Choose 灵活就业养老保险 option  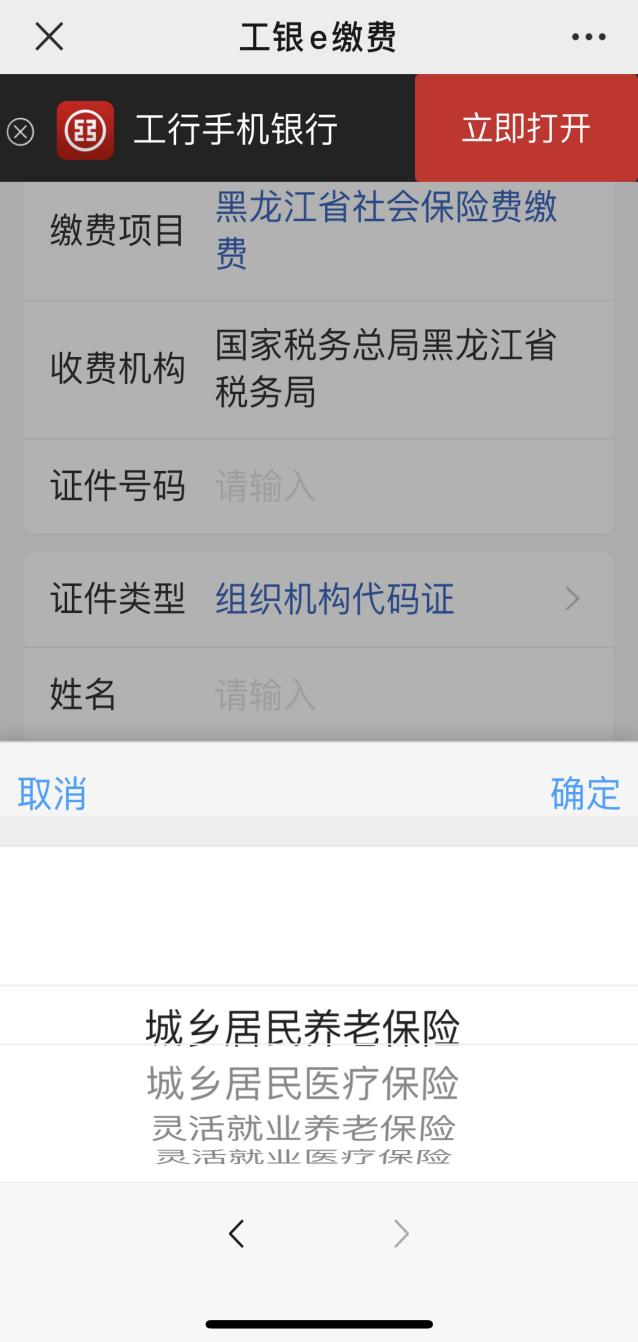coord(303,1128)
